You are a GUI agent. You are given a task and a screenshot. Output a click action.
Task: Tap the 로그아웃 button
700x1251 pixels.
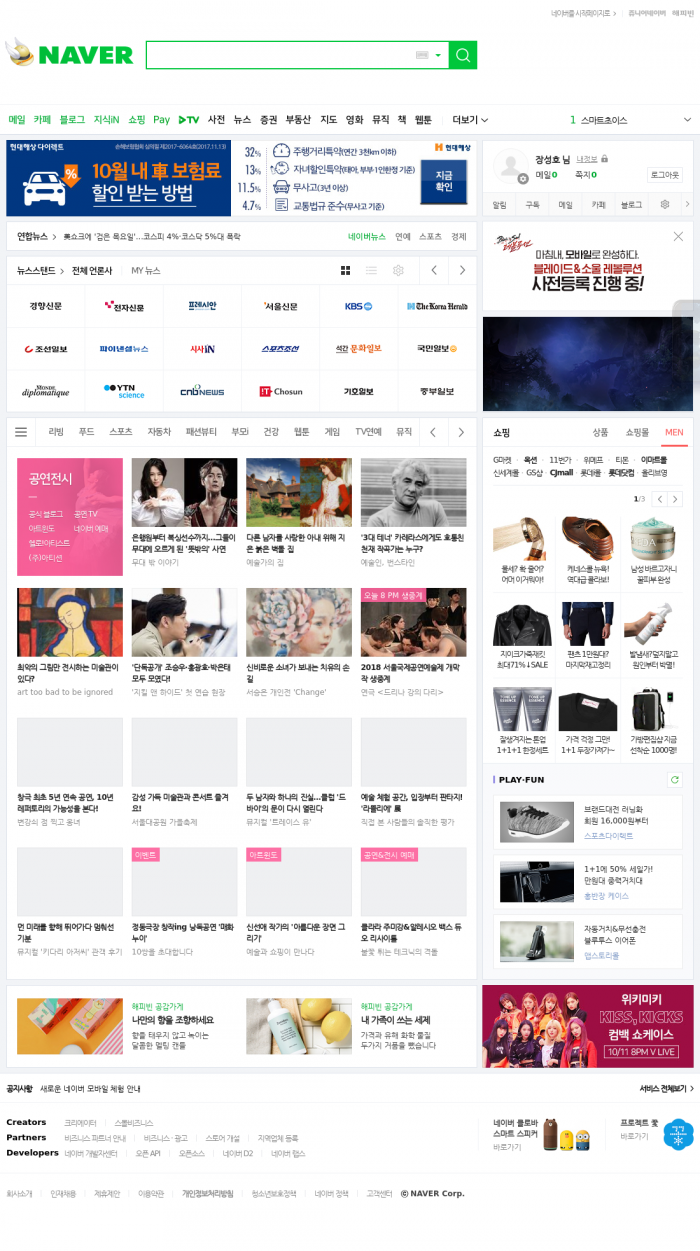[x=665, y=175]
